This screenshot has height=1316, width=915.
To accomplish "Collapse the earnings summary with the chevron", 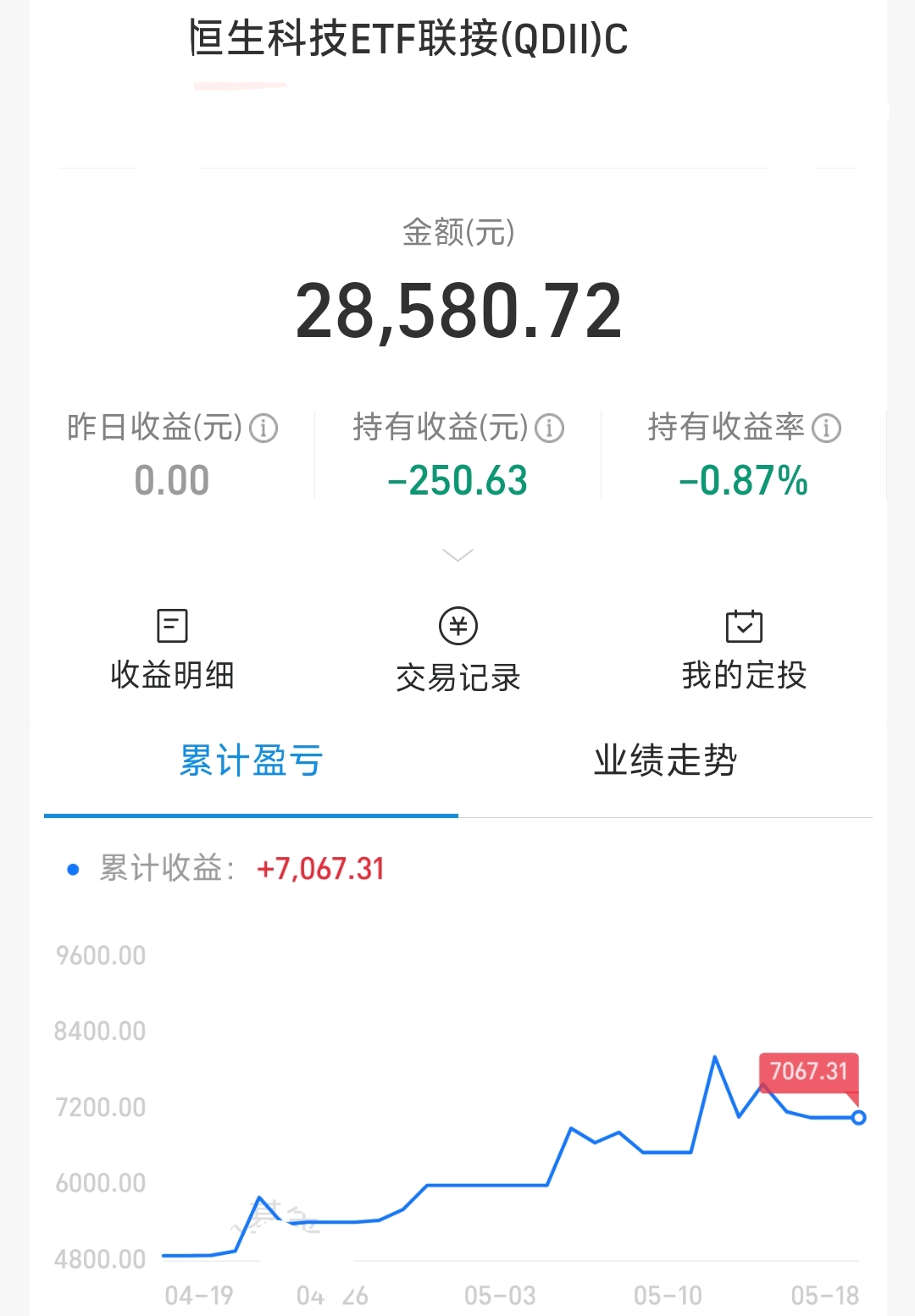I will point(457,555).
